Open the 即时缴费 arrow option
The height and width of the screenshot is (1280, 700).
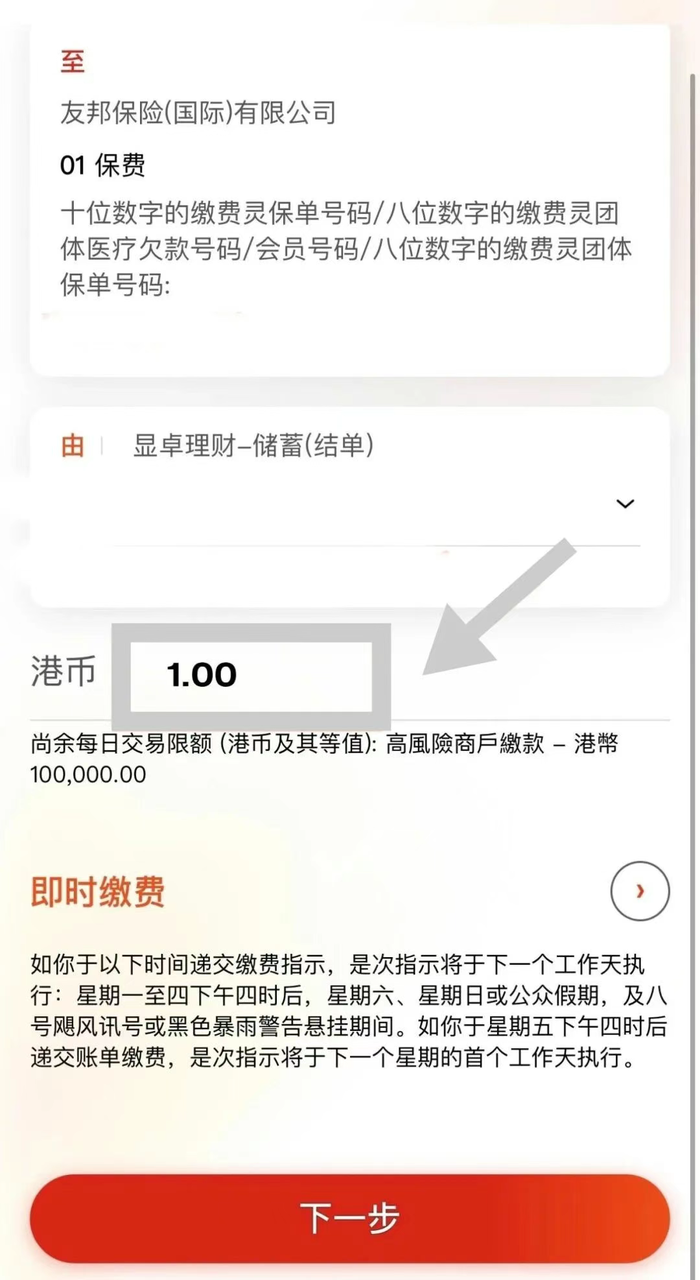point(639,890)
